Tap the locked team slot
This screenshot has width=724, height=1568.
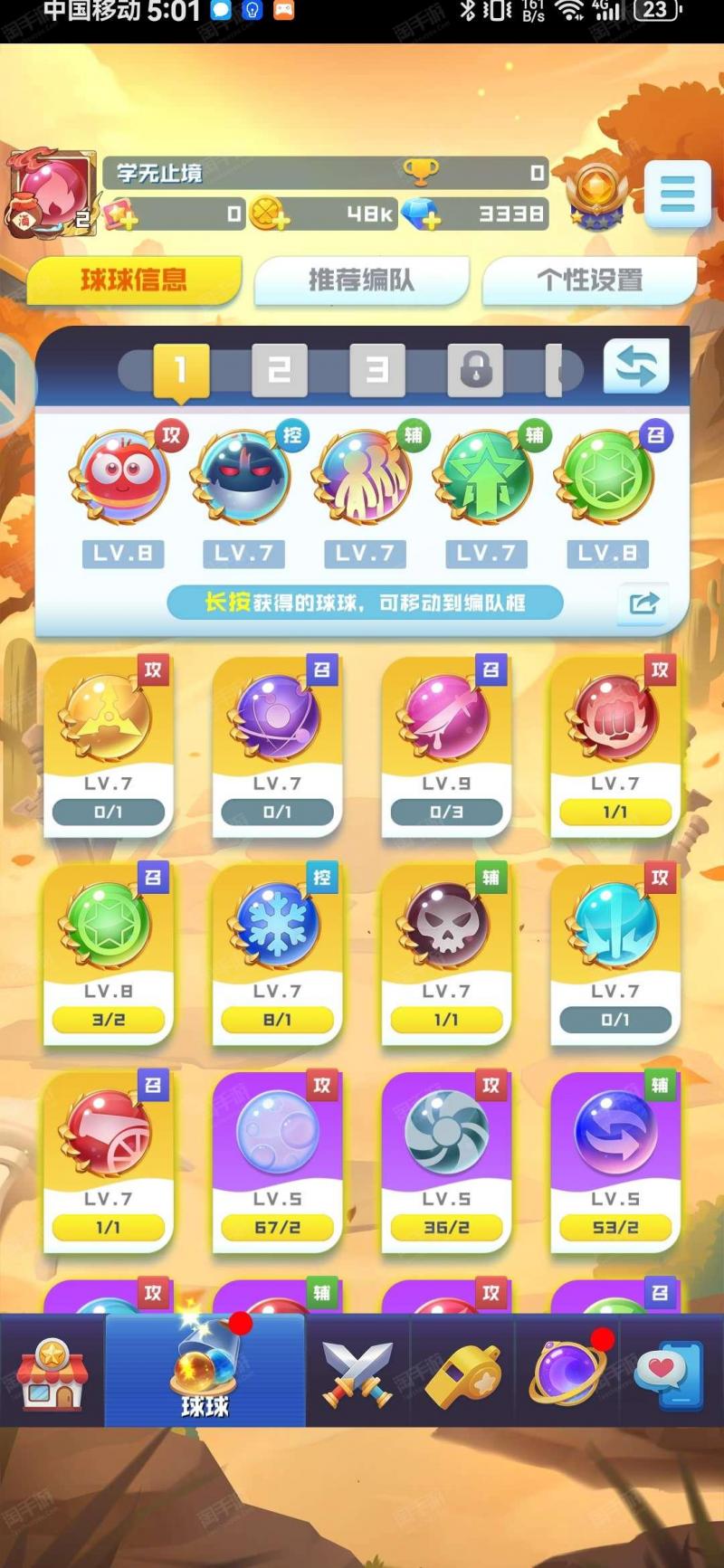(x=476, y=369)
